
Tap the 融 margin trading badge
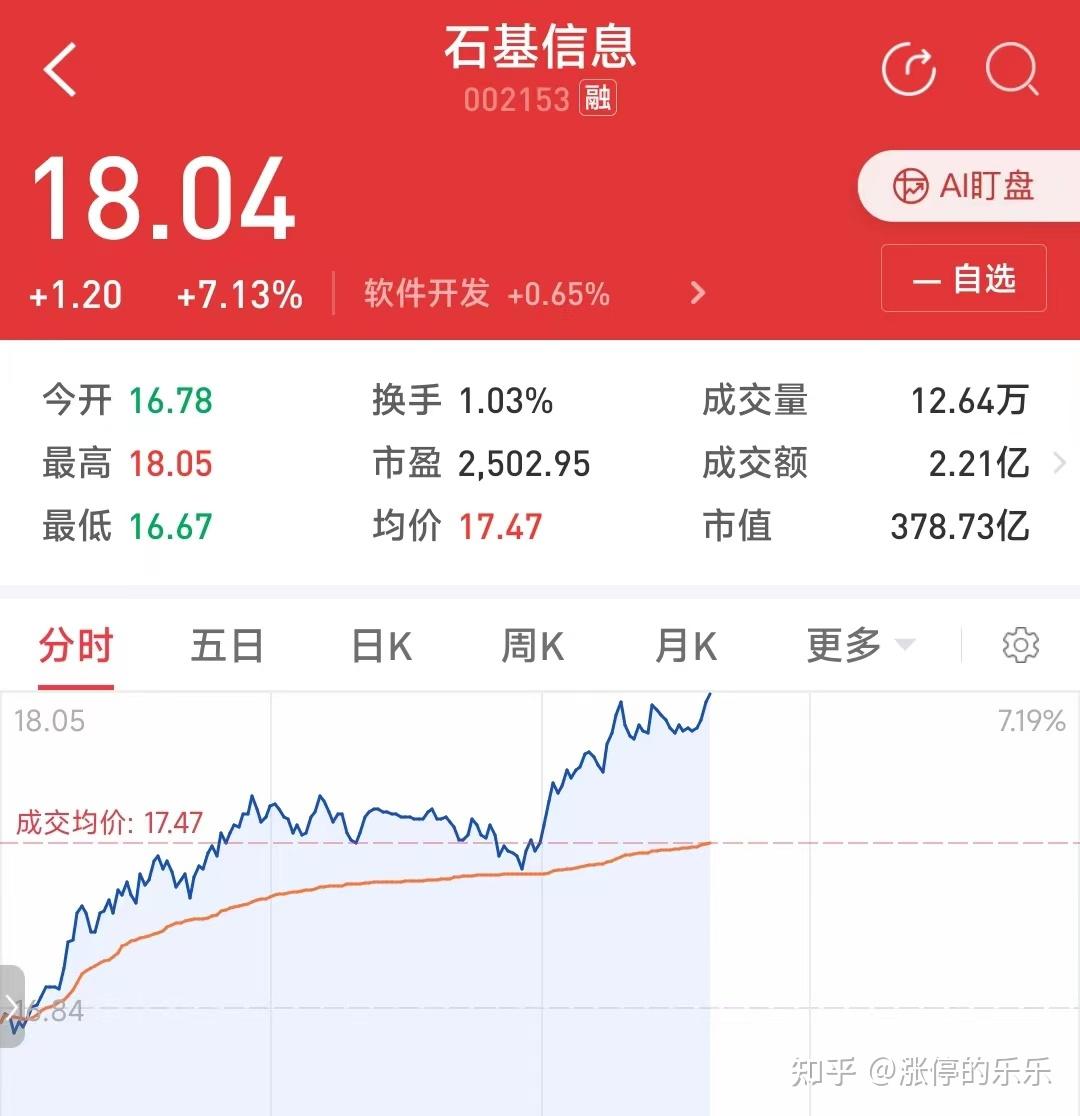(598, 99)
